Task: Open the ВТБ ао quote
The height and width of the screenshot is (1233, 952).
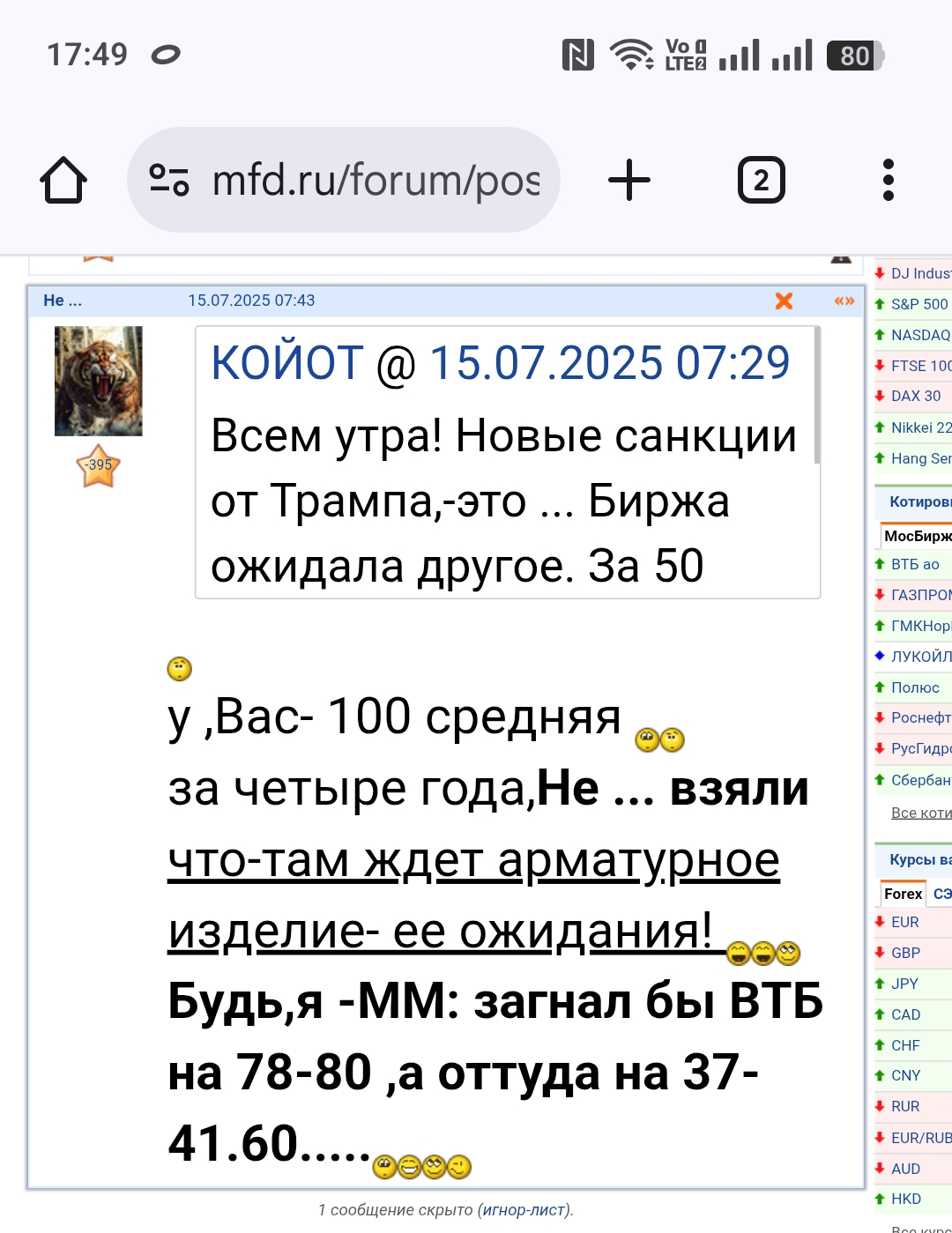Action: click(x=915, y=564)
